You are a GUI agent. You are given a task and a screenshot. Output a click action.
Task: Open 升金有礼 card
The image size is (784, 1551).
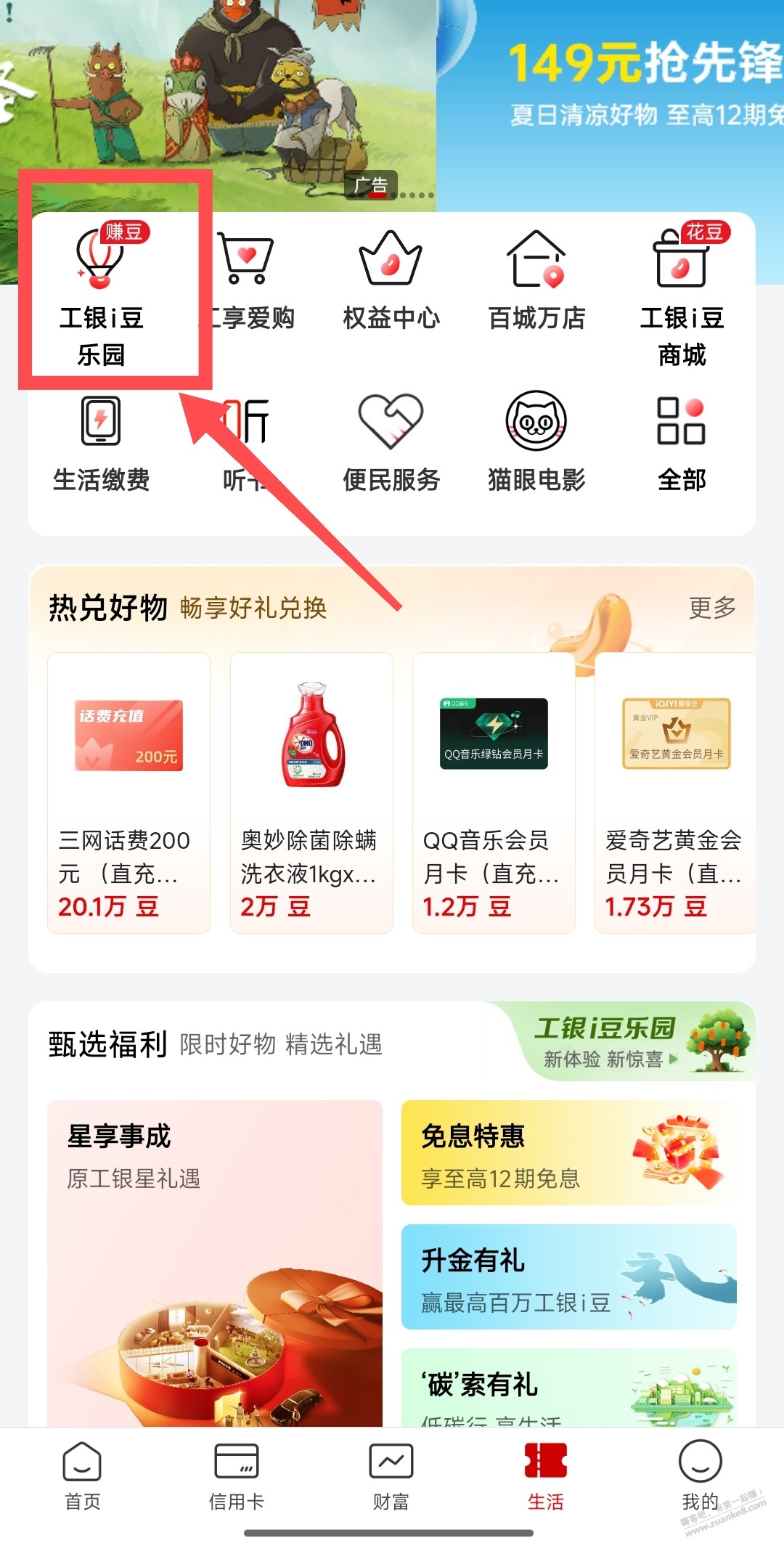point(569,1277)
